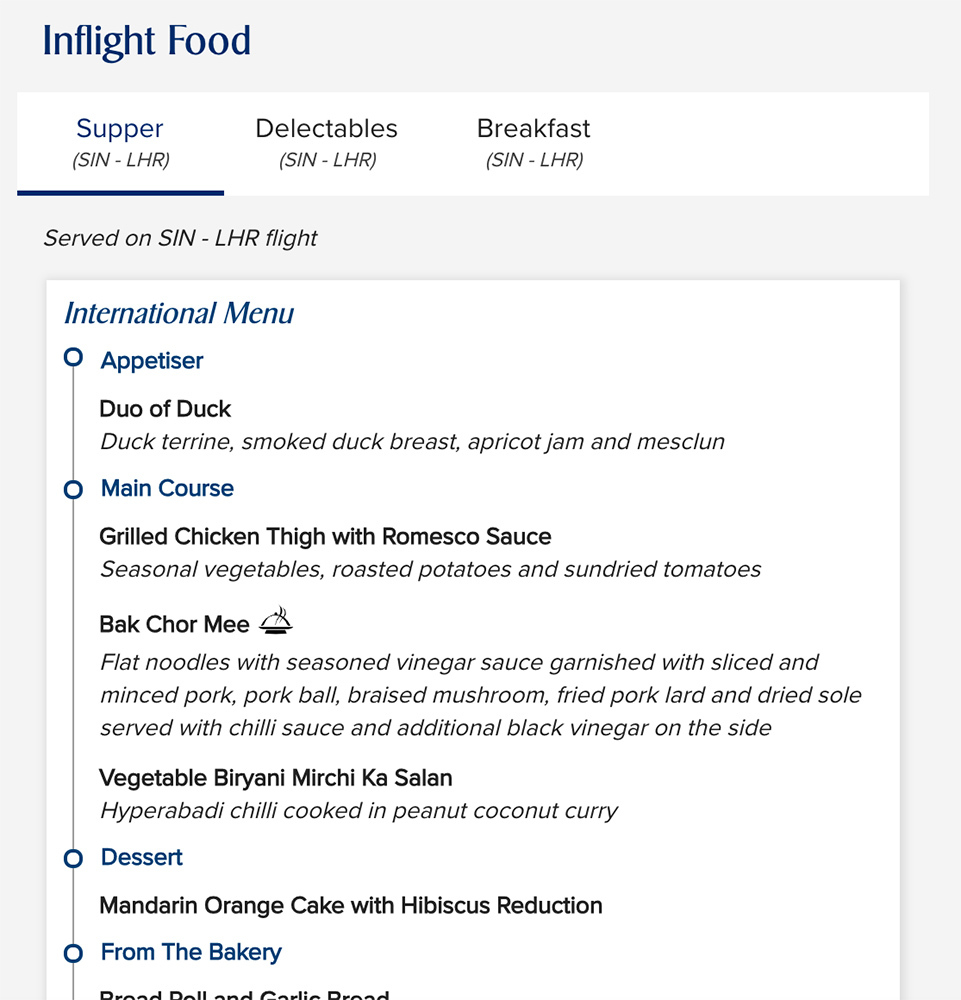Click the steaming dish icon beside Bak Chor Mee
Image resolution: width=961 pixels, height=1000 pixels.
(278, 620)
